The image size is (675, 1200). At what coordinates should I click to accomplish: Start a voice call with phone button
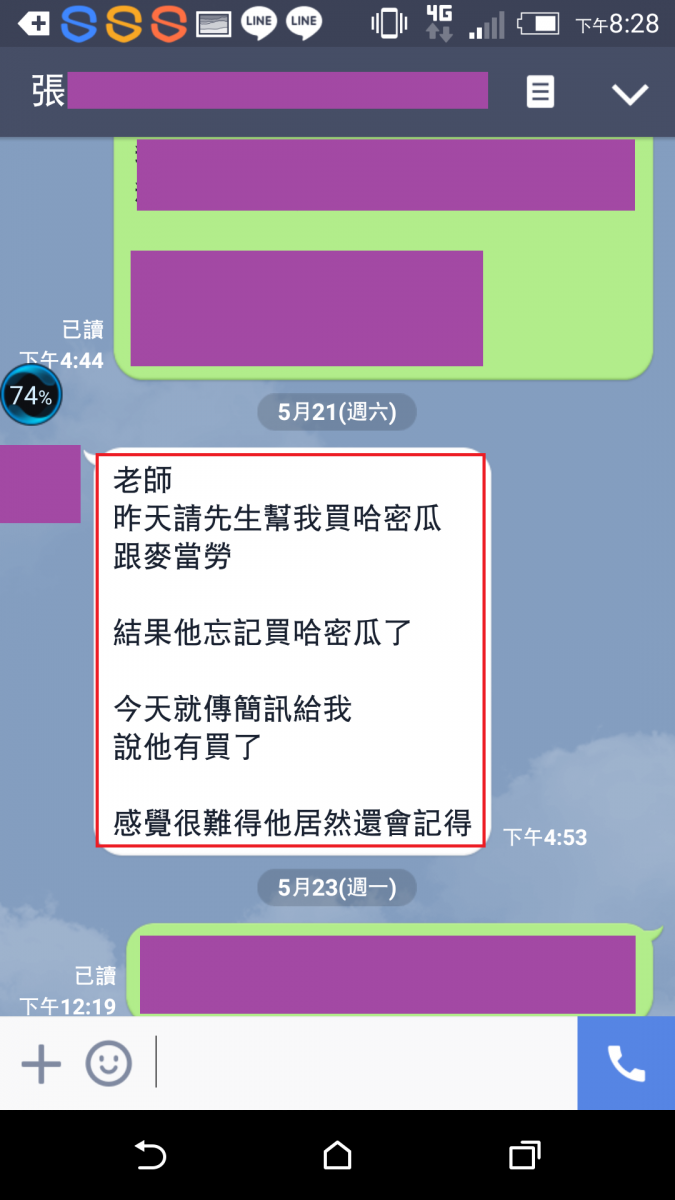pos(626,1064)
